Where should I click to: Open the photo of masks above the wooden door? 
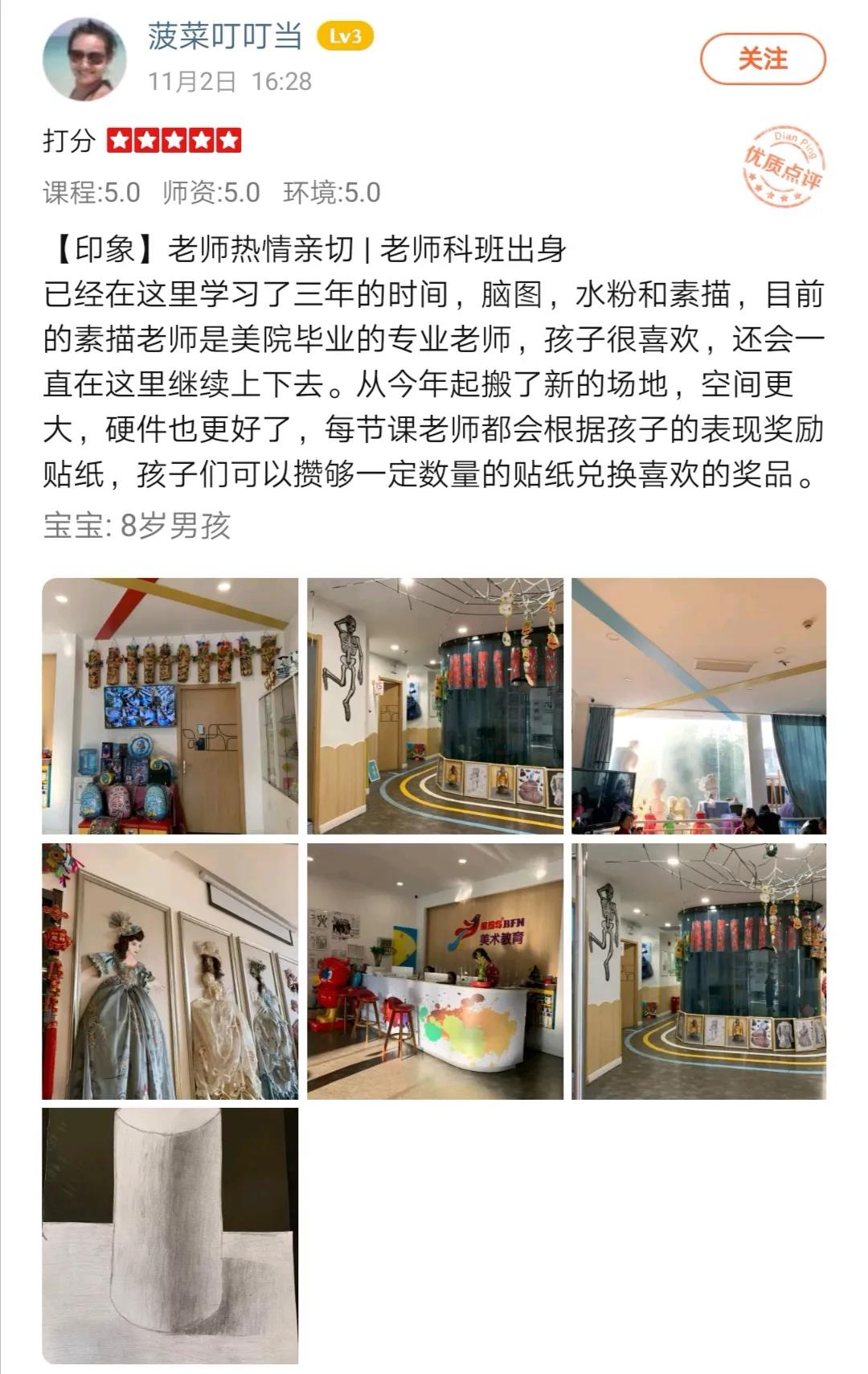point(170,706)
